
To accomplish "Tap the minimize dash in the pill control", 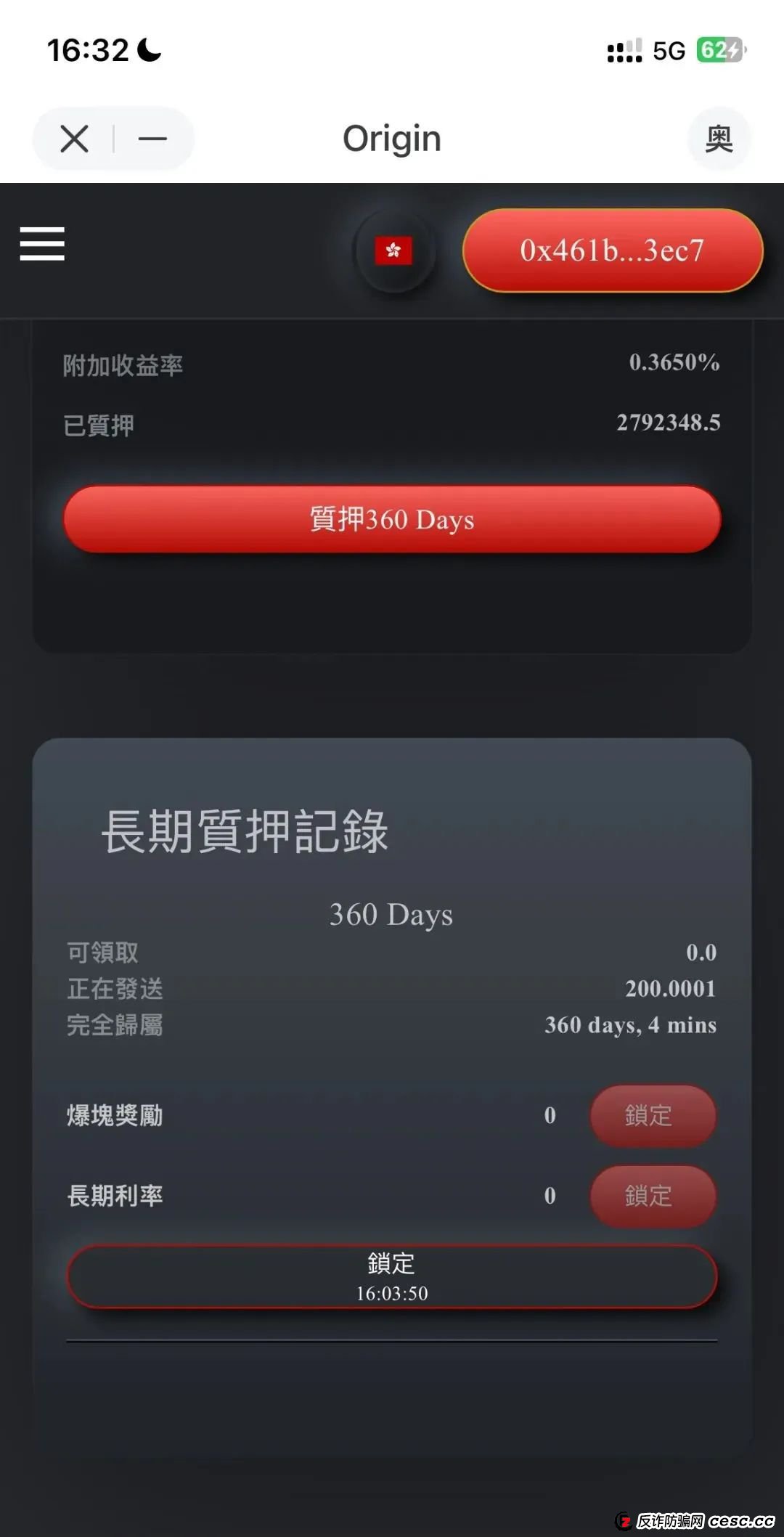I will click(150, 138).
